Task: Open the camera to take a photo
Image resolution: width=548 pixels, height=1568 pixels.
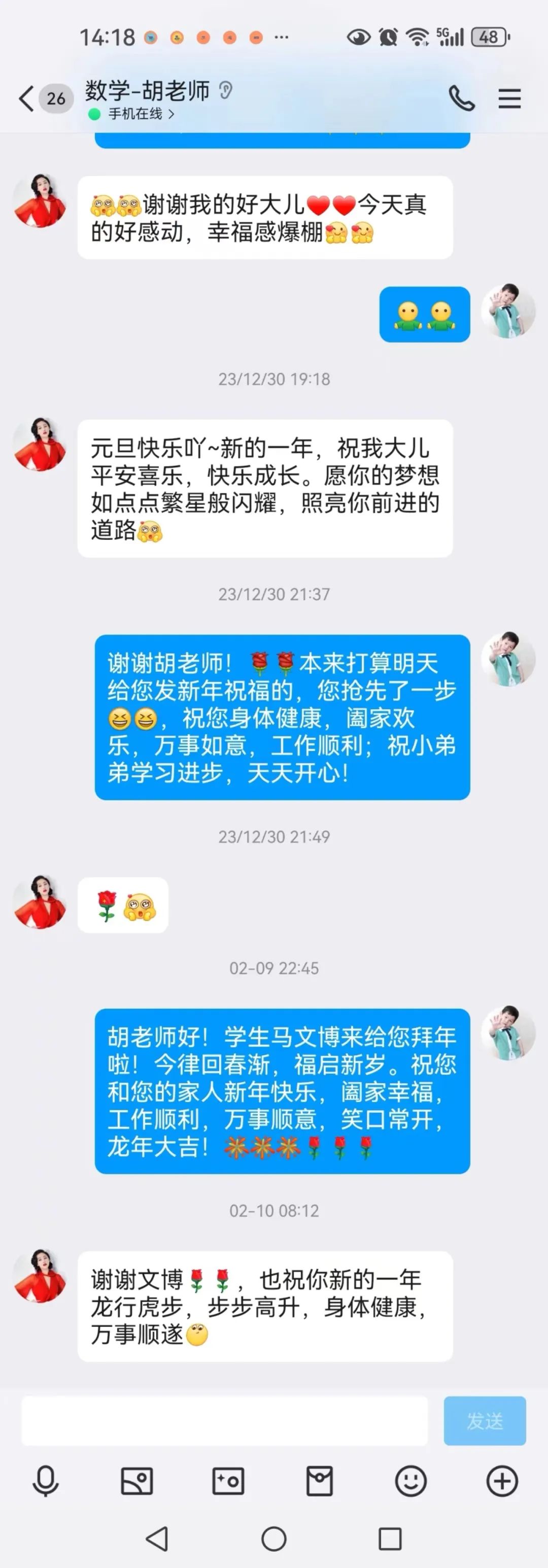Action: (228, 1480)
